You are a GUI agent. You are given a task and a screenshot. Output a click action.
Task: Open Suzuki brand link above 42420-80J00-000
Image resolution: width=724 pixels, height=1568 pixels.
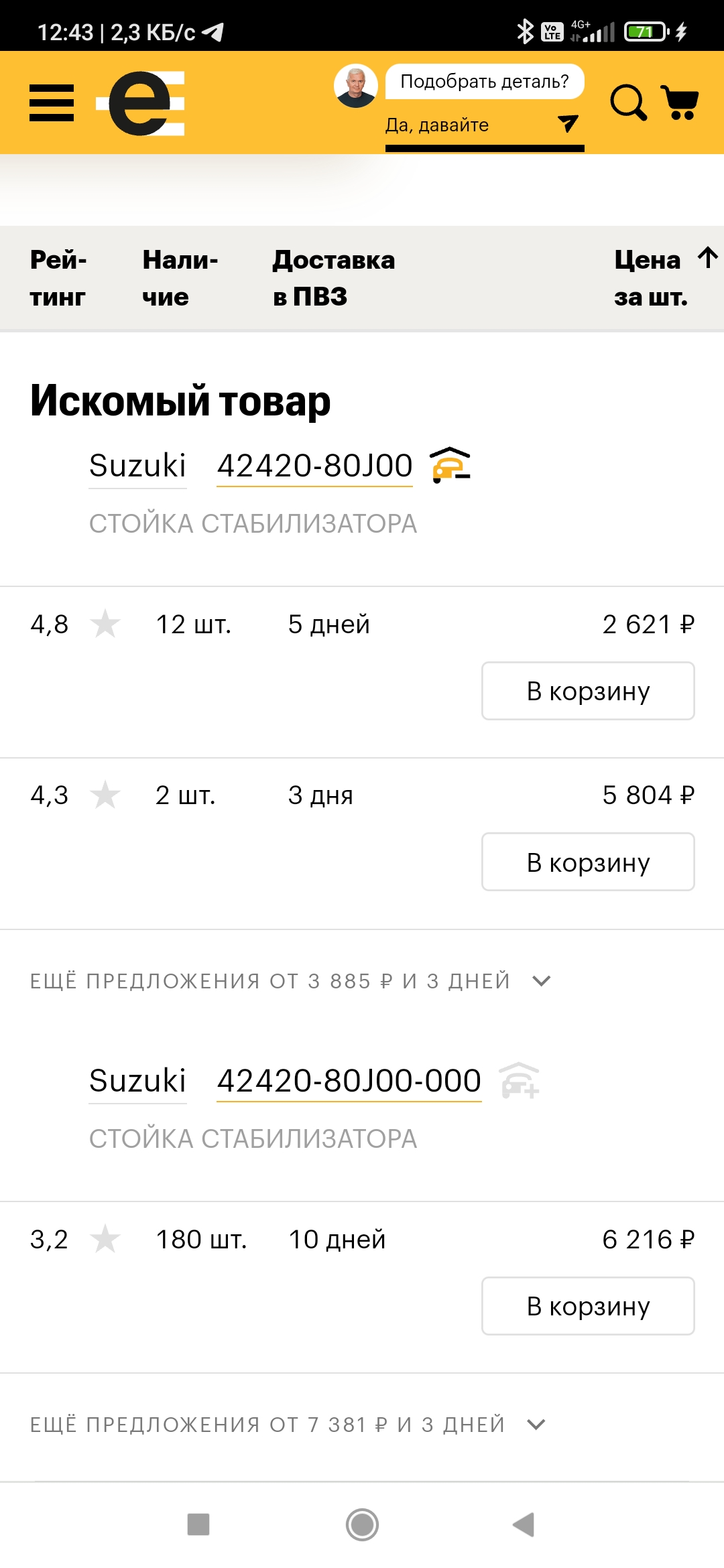pyautogui.click(x=137, y=1081)
